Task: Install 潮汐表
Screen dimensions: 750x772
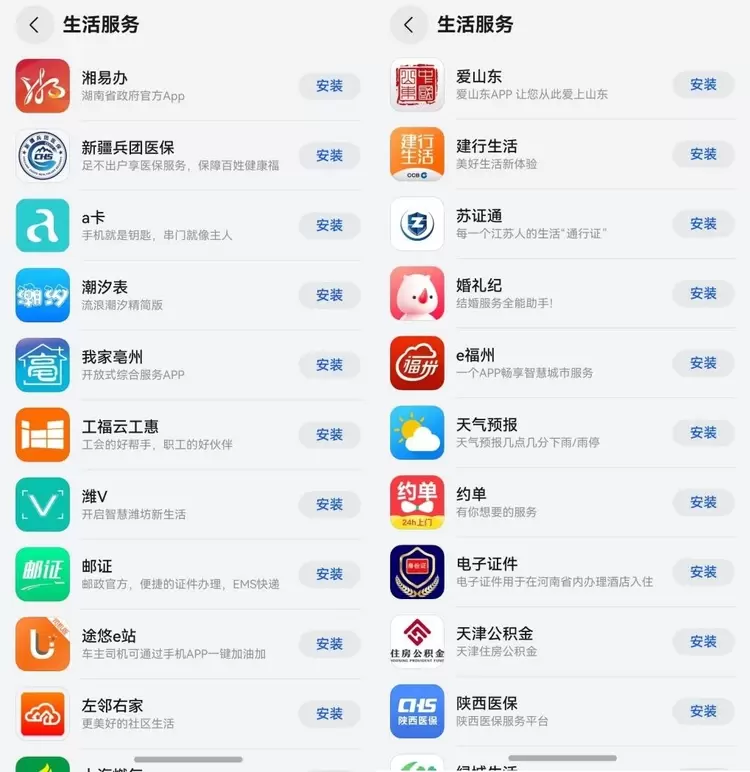Action: [x=329, y=295]
